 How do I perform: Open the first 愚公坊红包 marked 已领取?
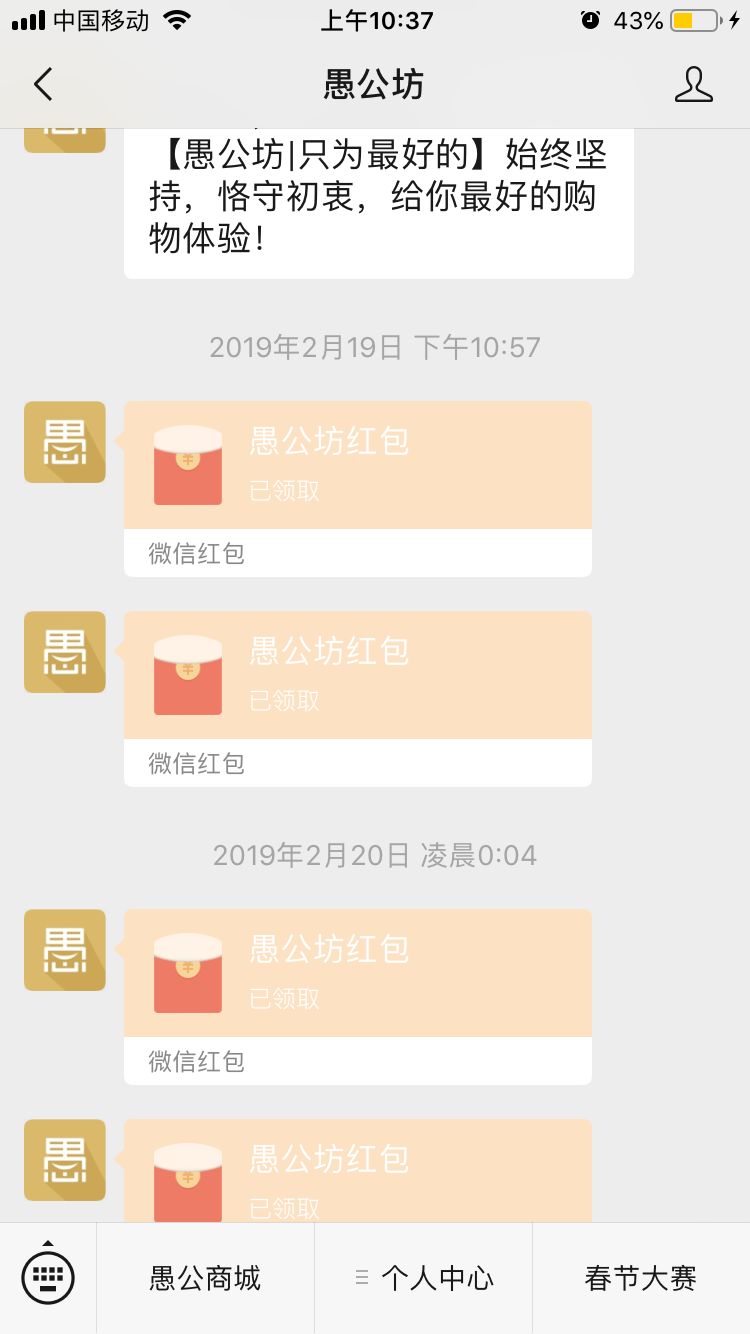(357, 465)
